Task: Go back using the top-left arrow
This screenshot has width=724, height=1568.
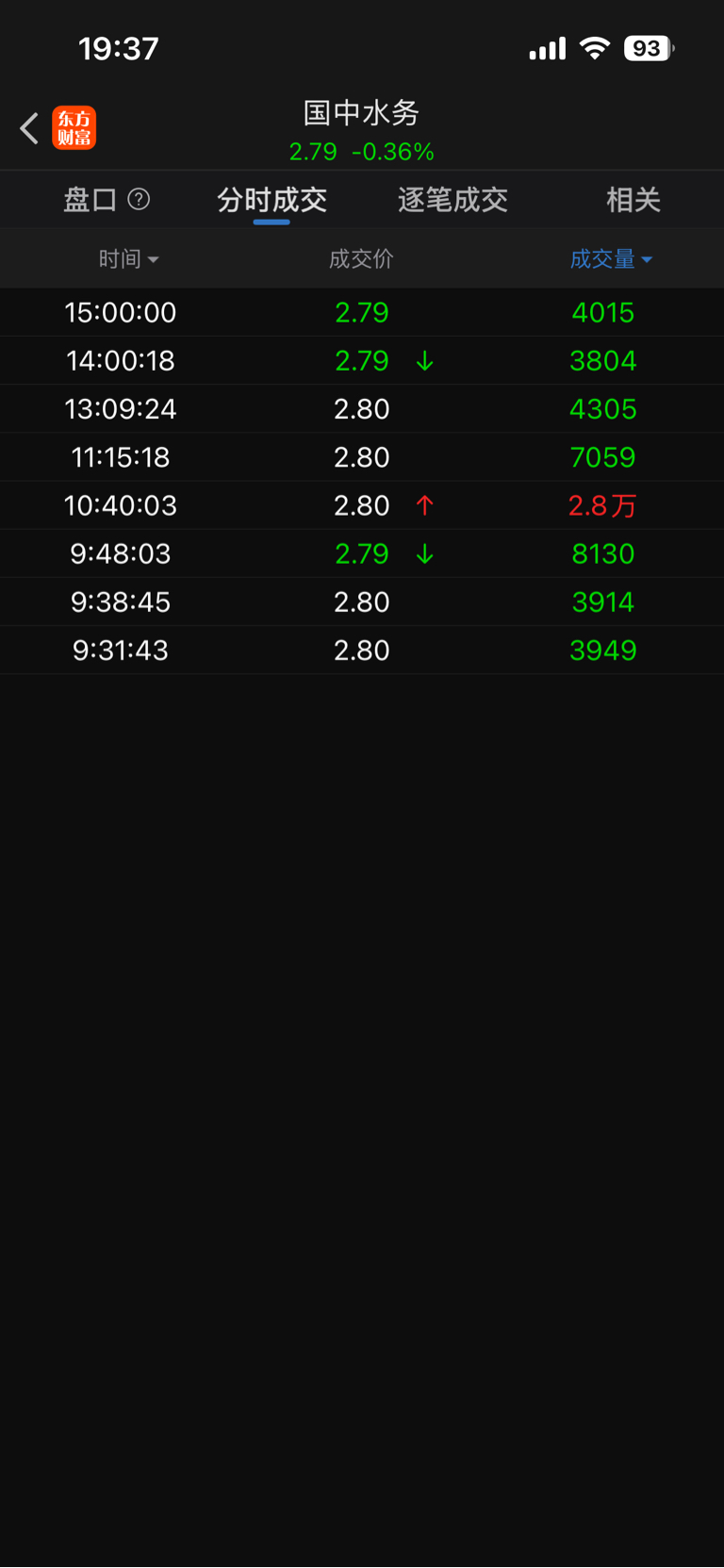Action: coord(29,128)
